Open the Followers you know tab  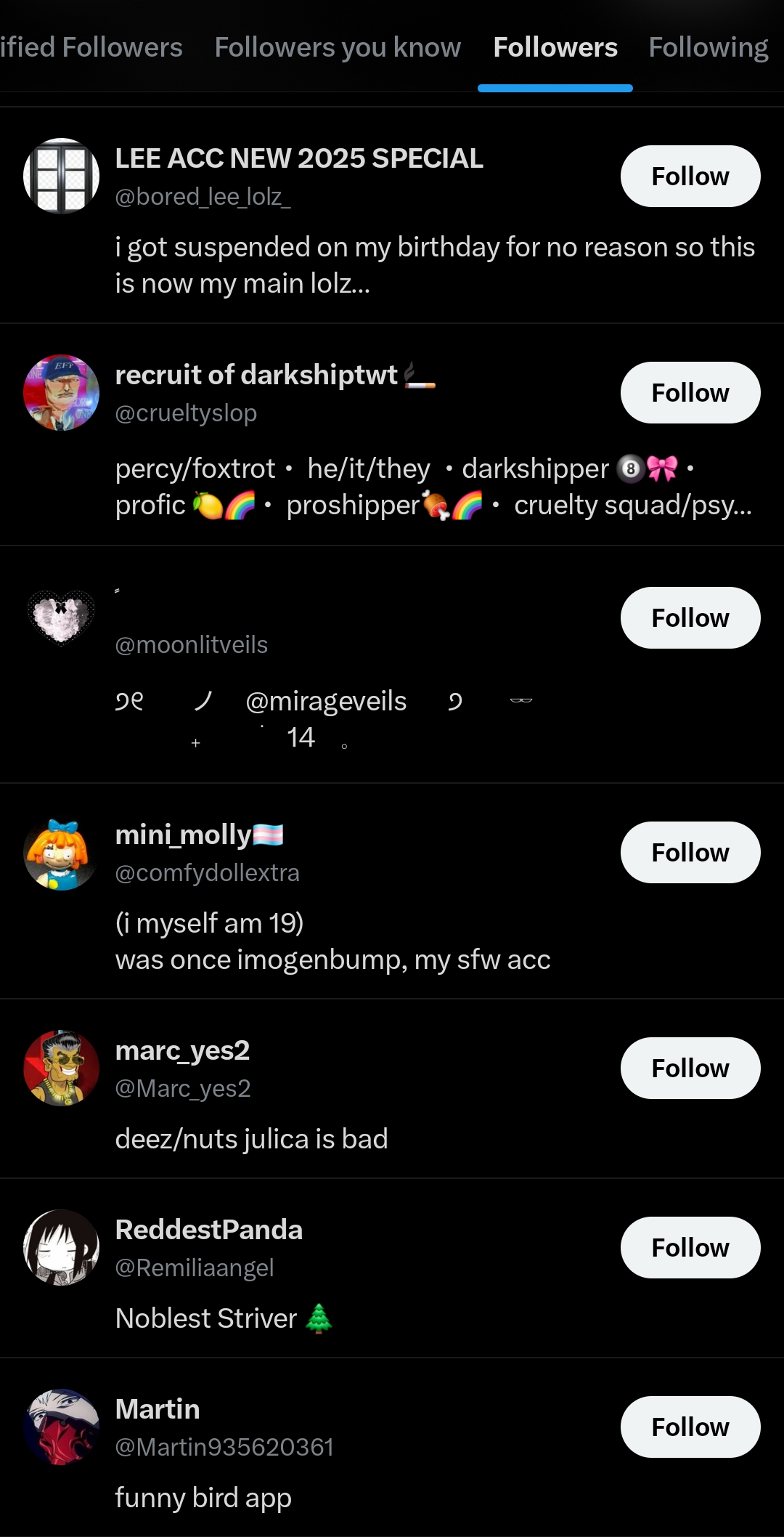click(338, 47)
